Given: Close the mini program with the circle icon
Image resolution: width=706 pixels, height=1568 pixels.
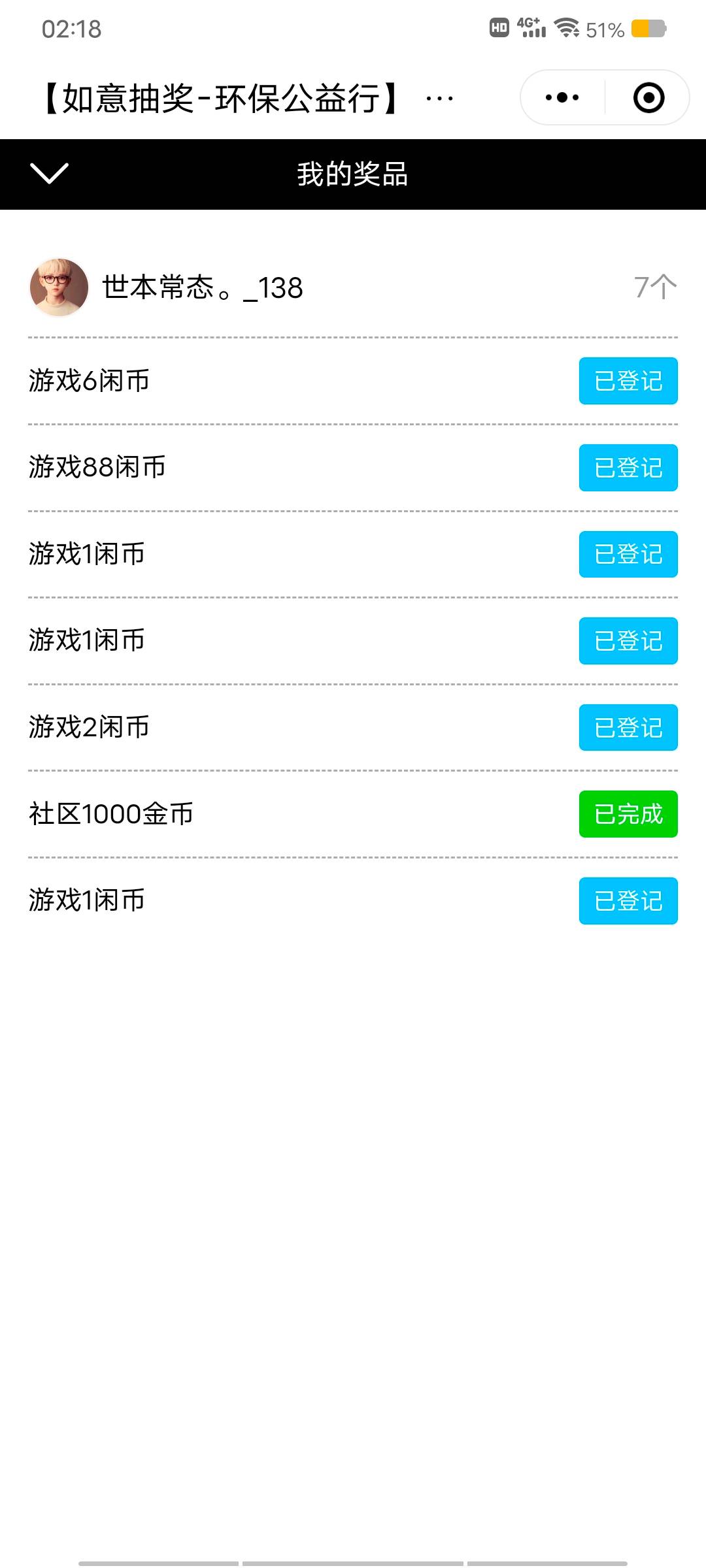Looking at the screenshot, I should click(648, 98).
